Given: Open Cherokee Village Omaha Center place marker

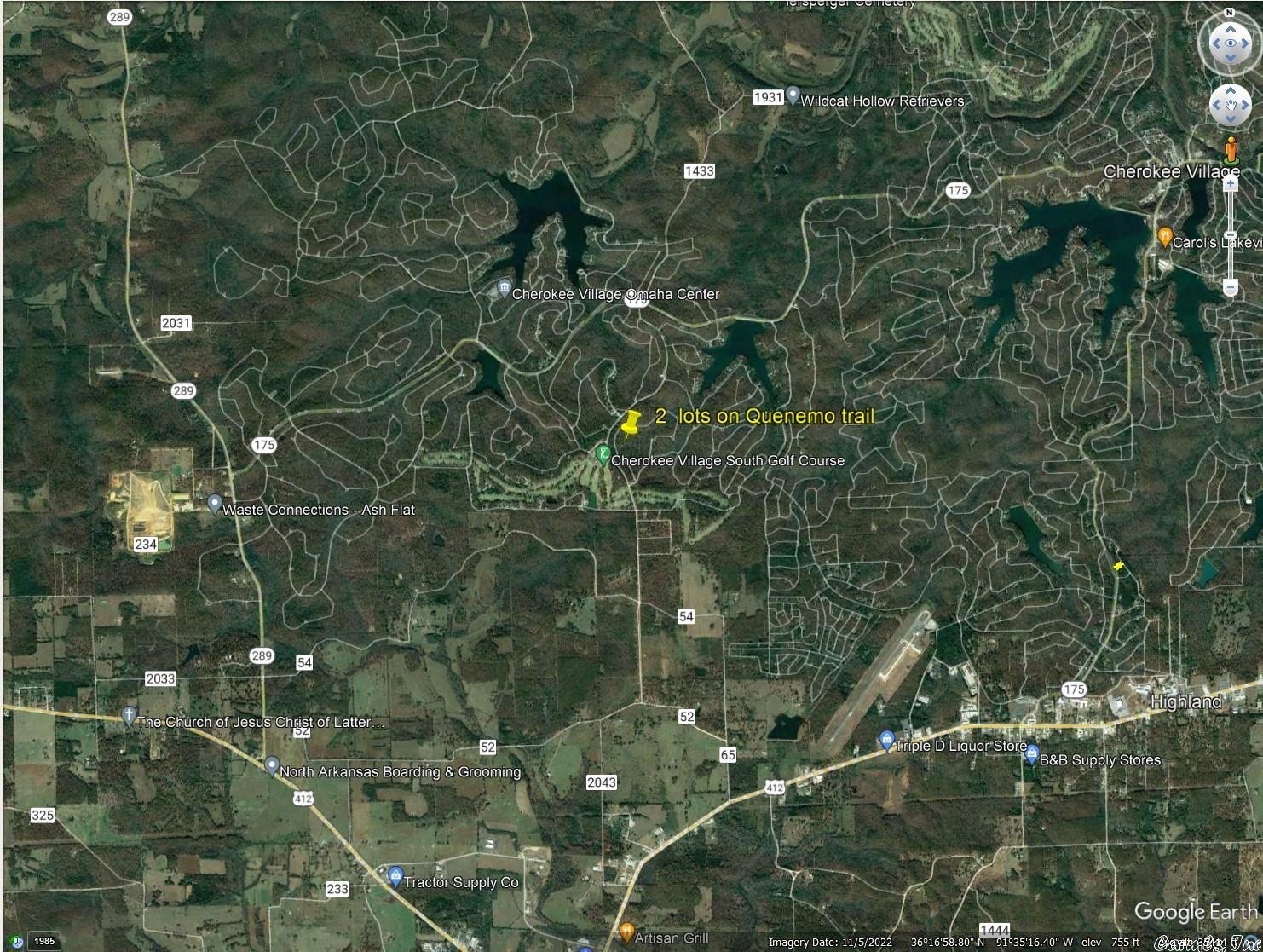Looking at the screenshot, I should [504, 288].
